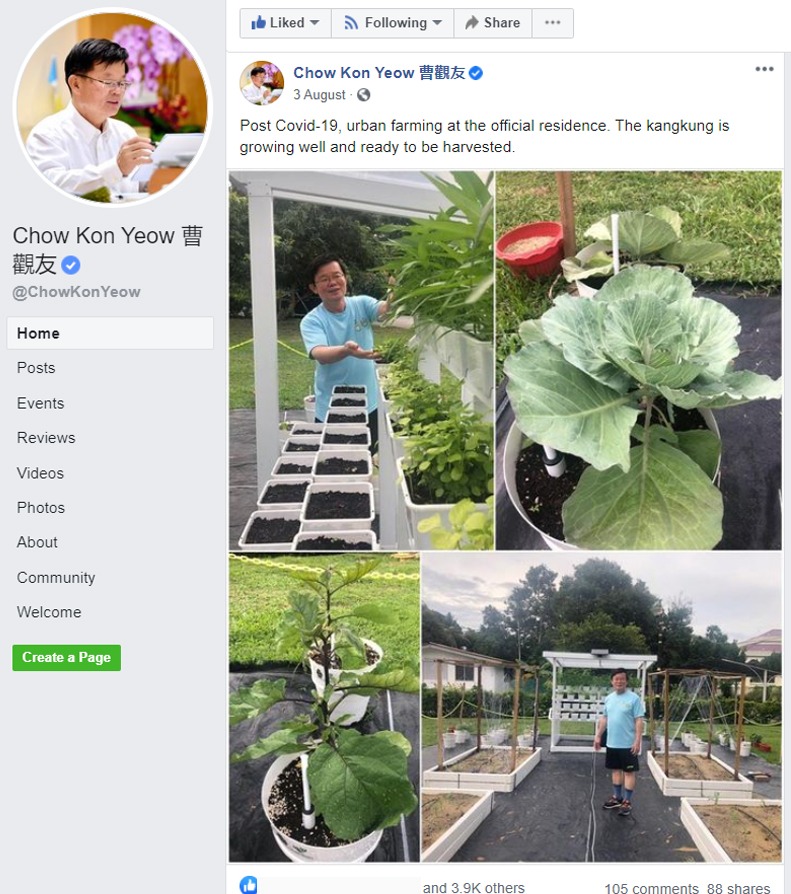Go to the Community section

click(56, 577)
